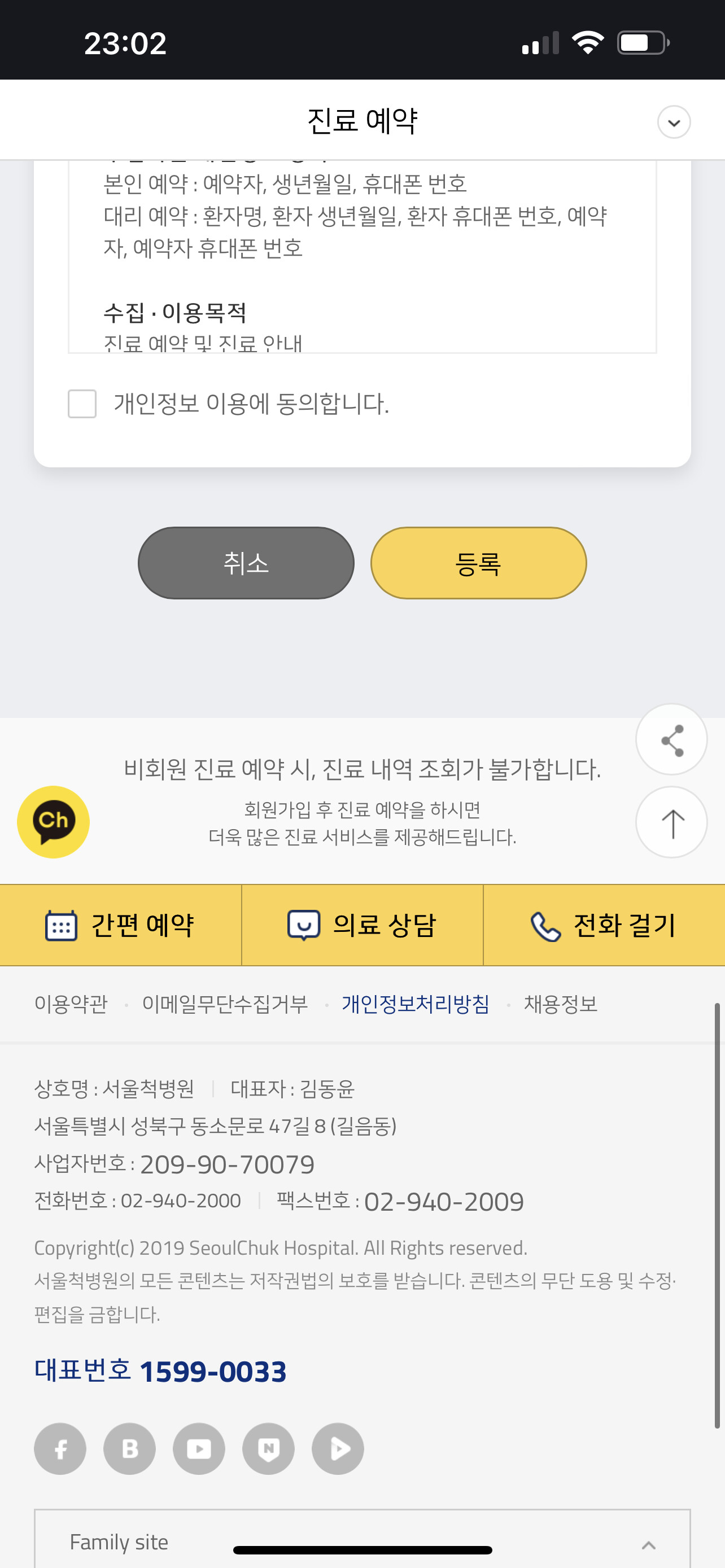Tap 전화 걸기 to call the hospital
Viewport: 725px width, 1568px height.
click(604, 925)
